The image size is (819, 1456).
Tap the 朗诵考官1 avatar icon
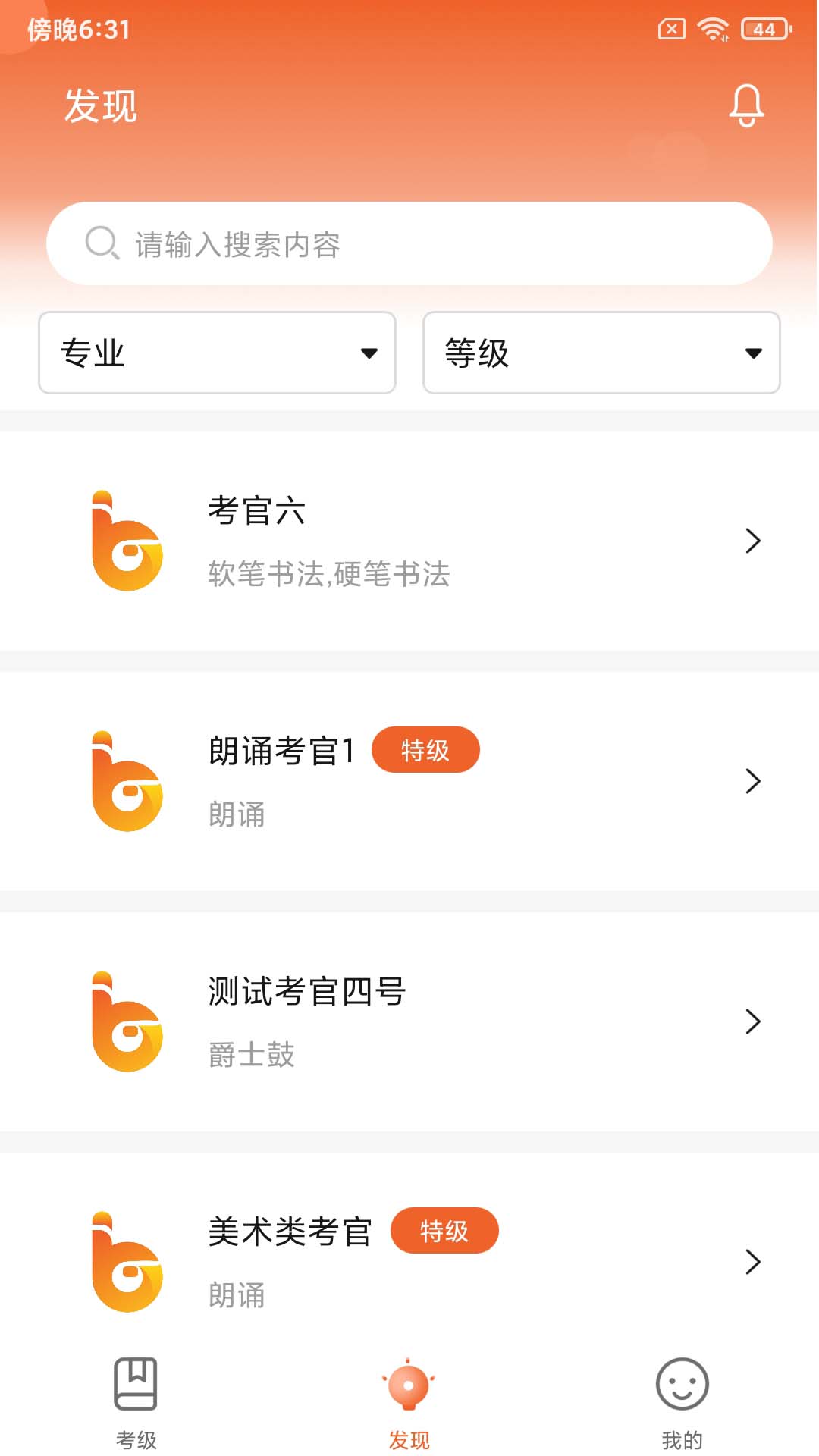point(127,781)
